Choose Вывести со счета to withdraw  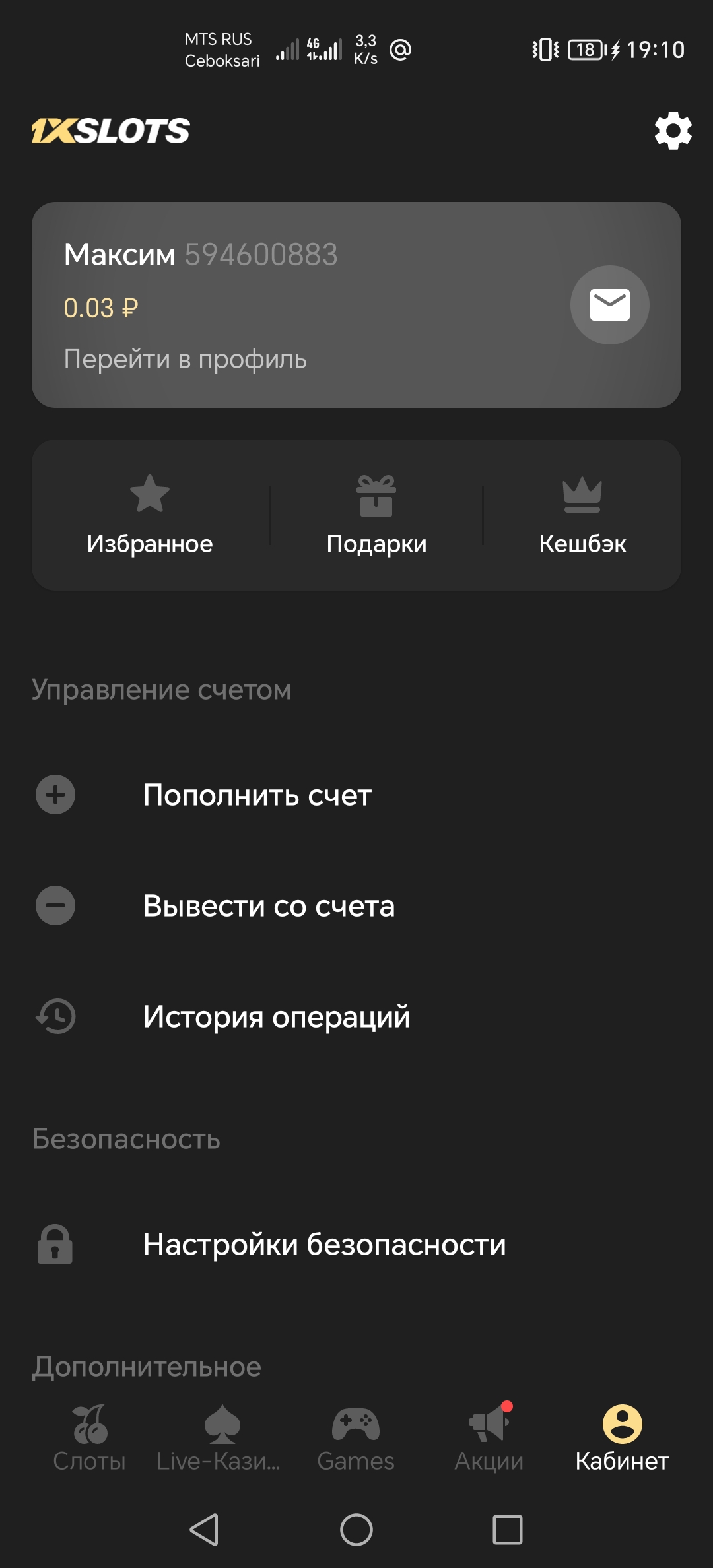click(269, 905)
